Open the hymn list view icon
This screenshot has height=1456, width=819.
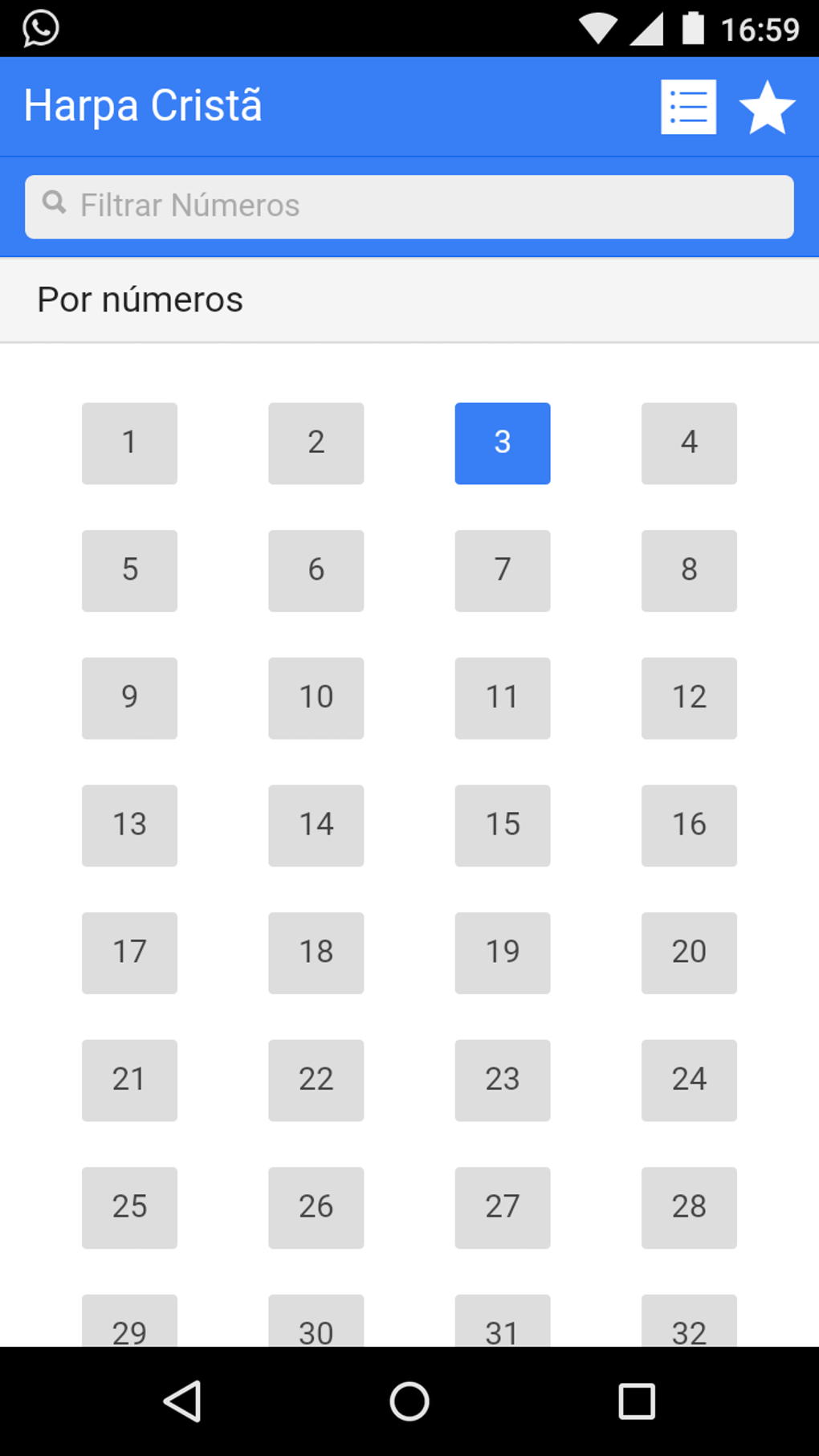coord(688,107)
